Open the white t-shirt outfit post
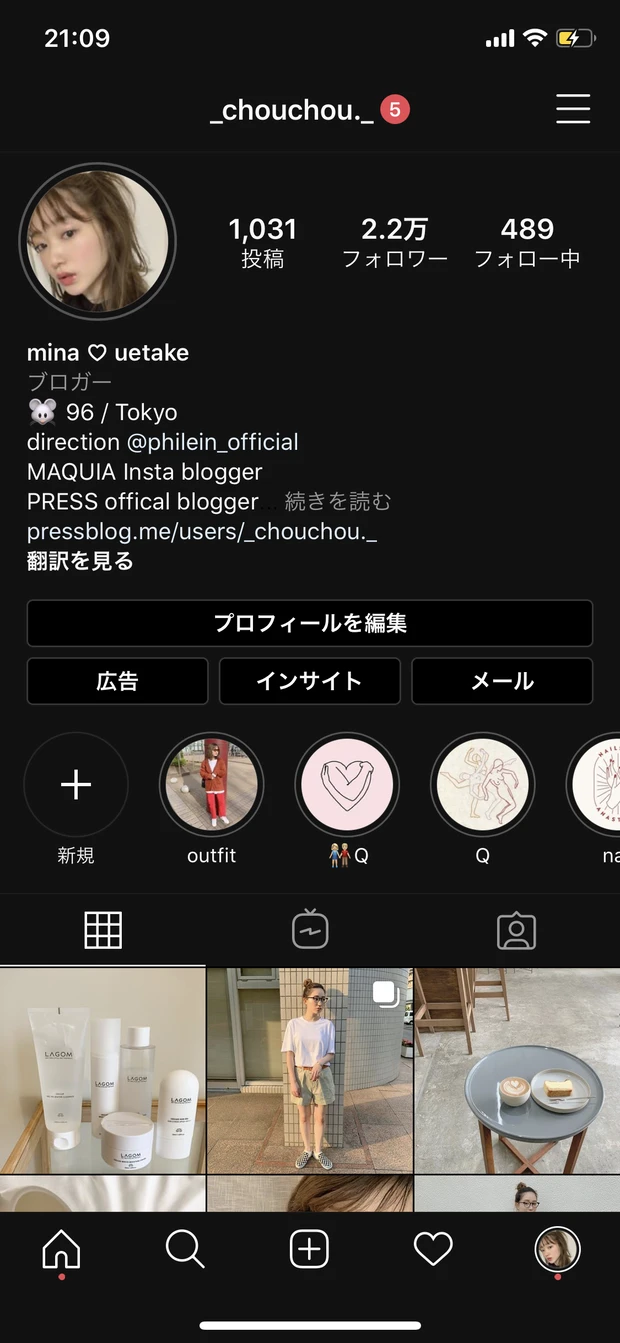The height and width of the screenshot is (1343, 620). tap(310, 1070)
